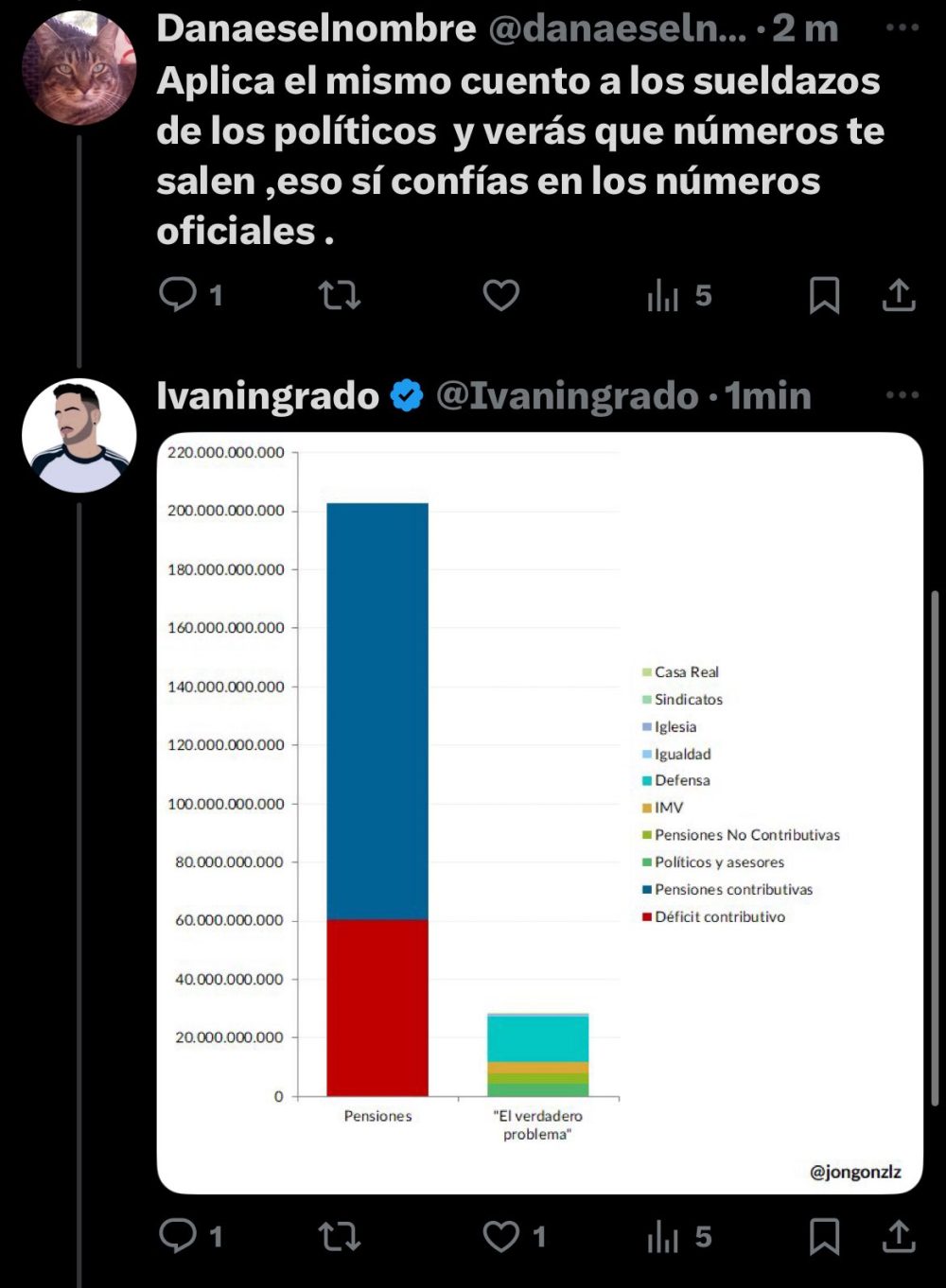946x1288 pixels.
Task: Click the red Déficit contributivo legend swatch
Action: (649, 916)
